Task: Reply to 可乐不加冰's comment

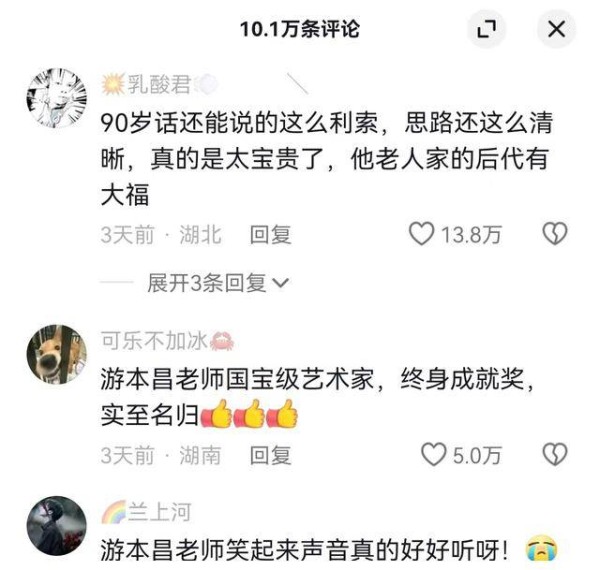Action: point(270,455)
